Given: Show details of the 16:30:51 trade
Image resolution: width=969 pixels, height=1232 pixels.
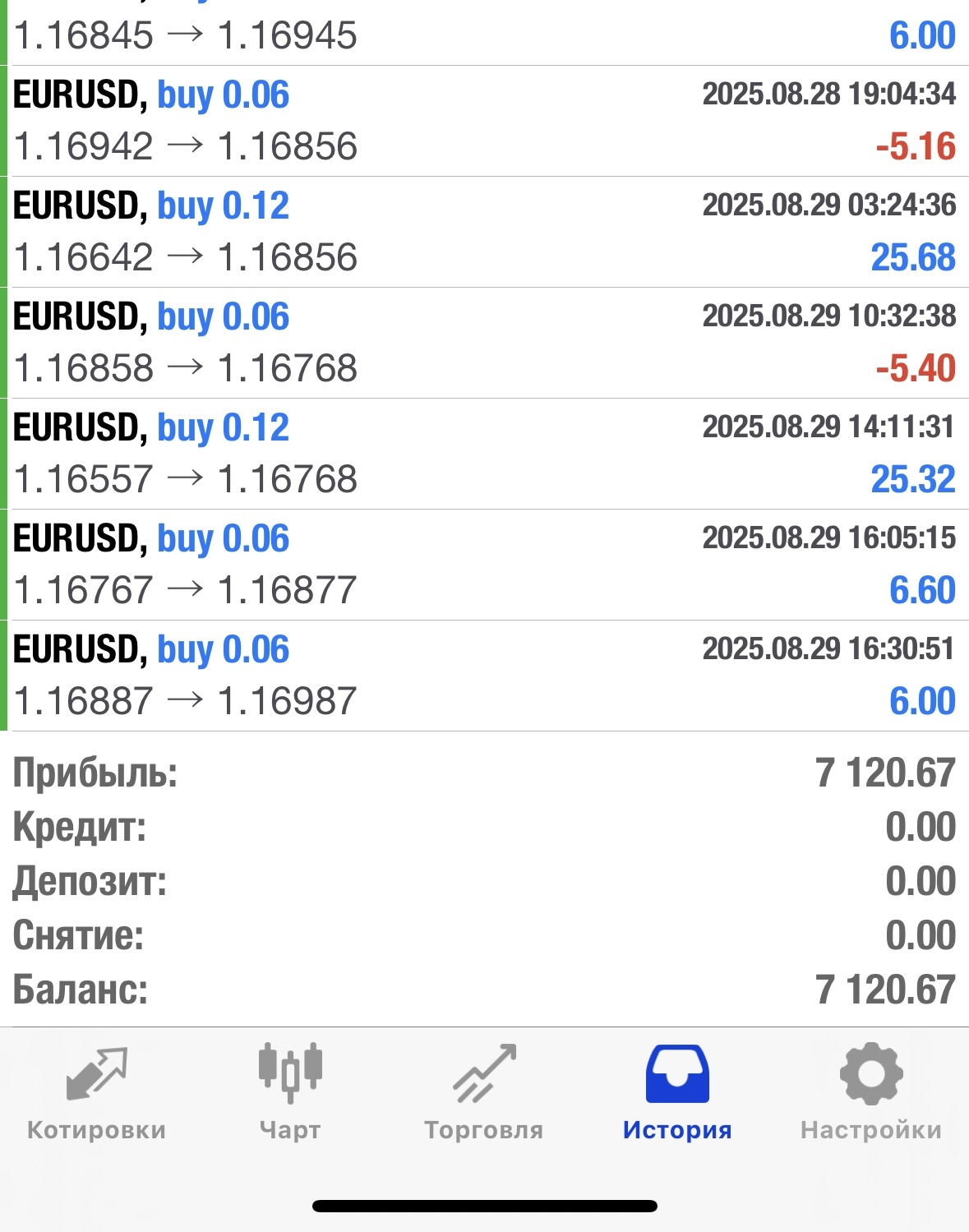Looking at the screenshot, I should pyautogui.click(x=485, y=676).
